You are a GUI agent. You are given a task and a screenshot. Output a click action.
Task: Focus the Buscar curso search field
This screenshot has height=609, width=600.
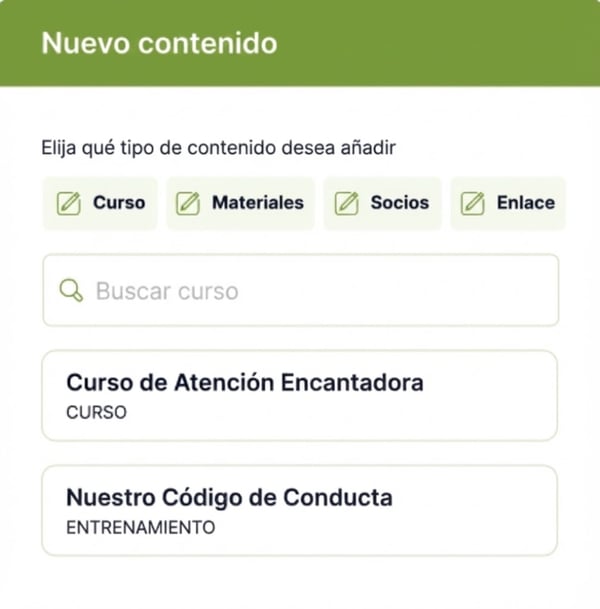(x=300, y=291)
